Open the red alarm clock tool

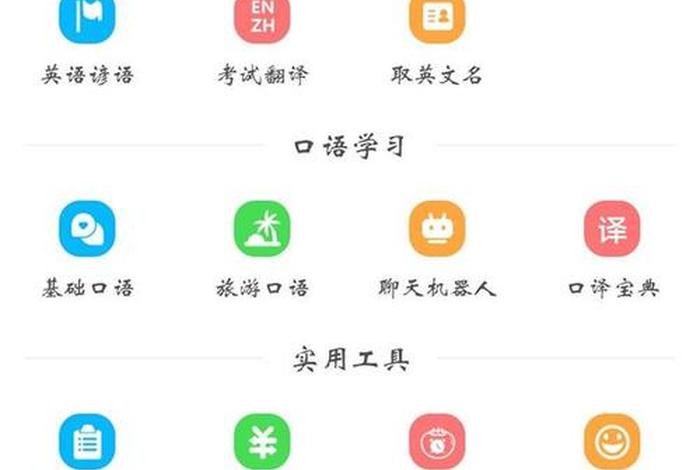(437, 440)
